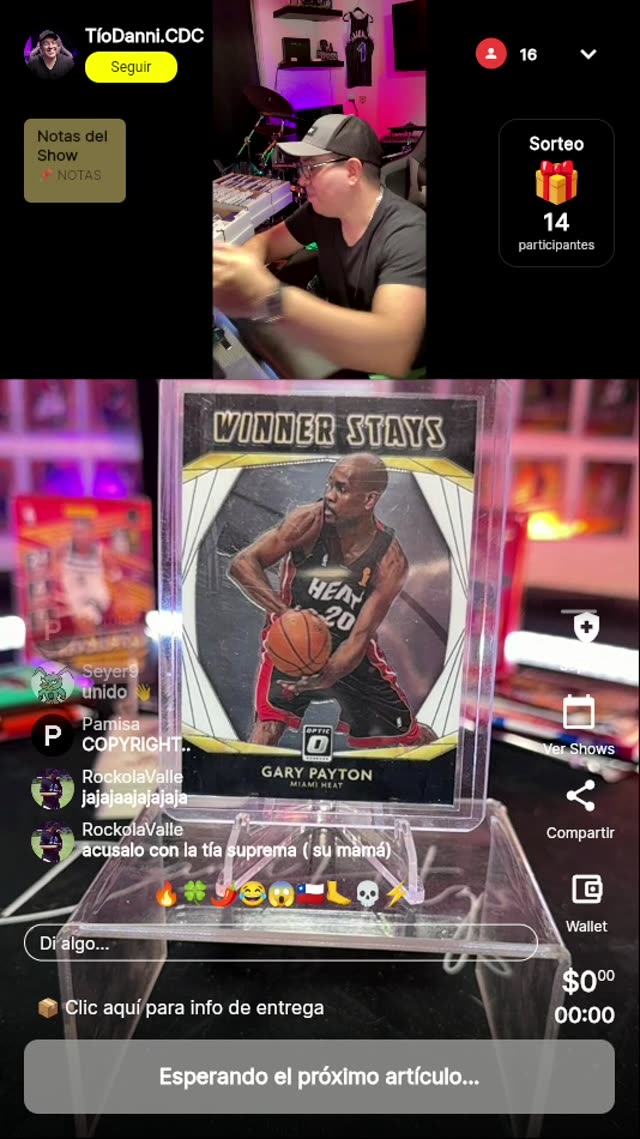
Task: Follow TíoDanni.CDC with the Seguir button
Action: click(131, 67)
